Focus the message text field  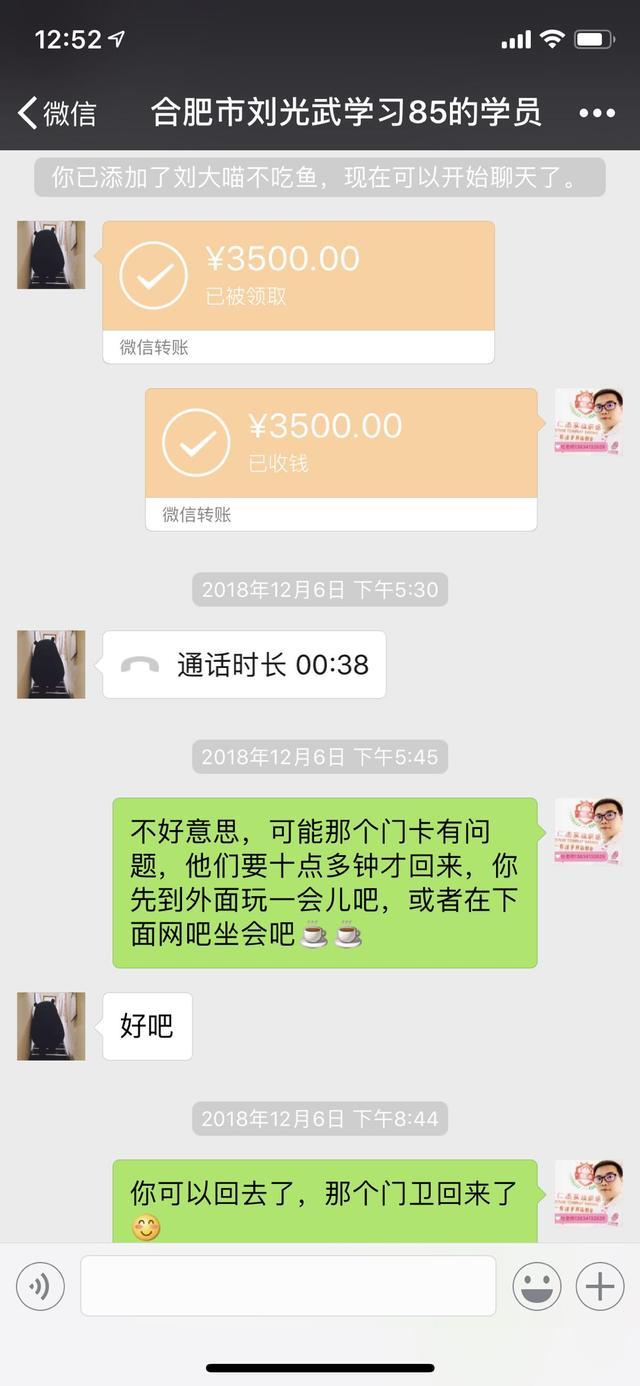pos(288,1285)
